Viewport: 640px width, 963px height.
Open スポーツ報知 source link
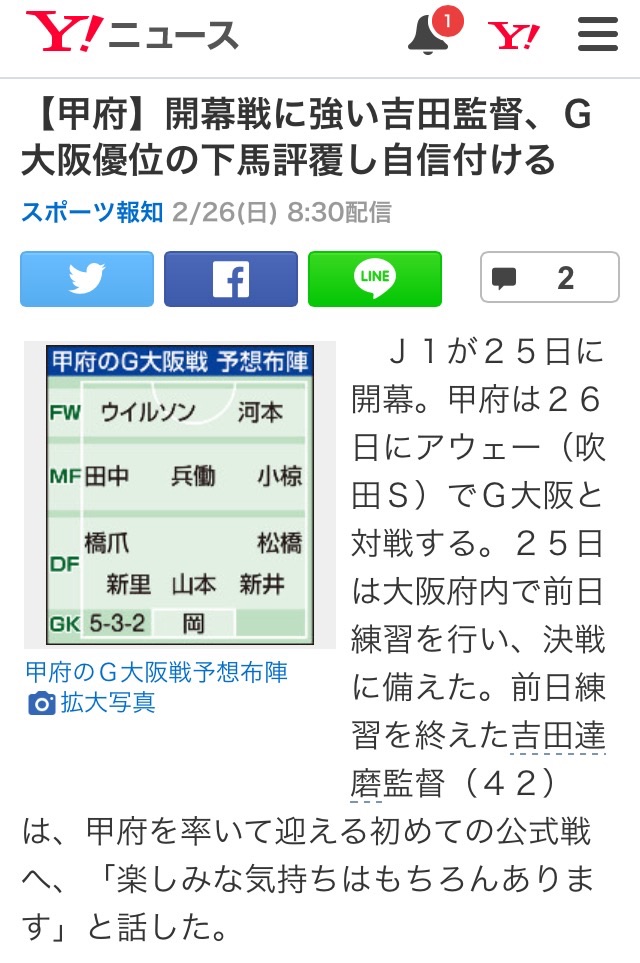click(x=92, y=212)
